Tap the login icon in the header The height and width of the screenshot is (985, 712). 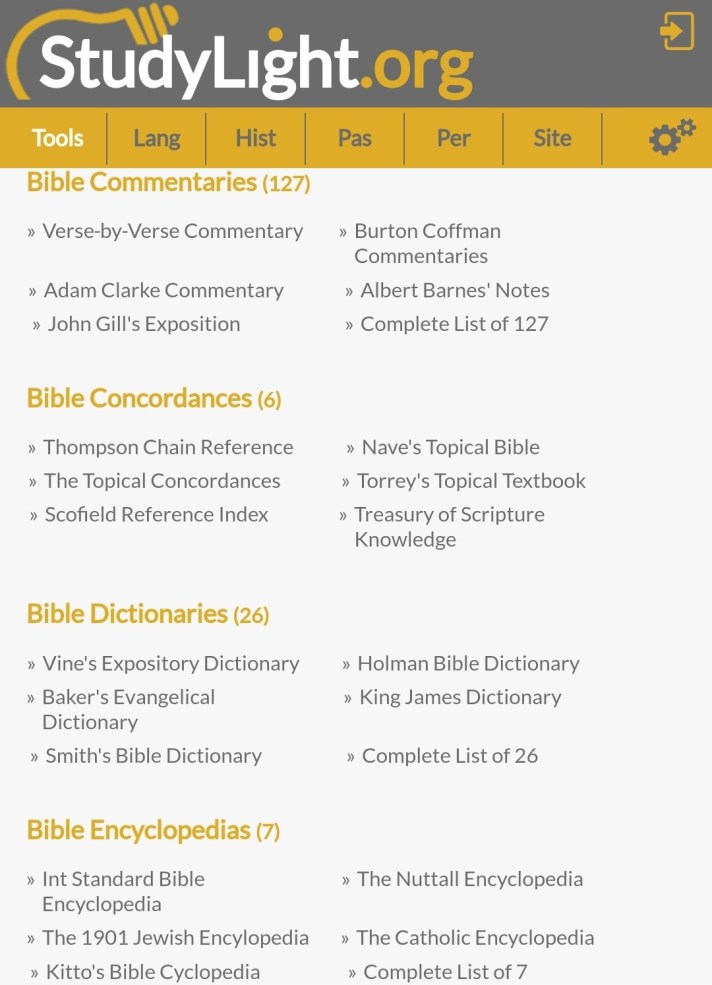(x=677, y=31)
